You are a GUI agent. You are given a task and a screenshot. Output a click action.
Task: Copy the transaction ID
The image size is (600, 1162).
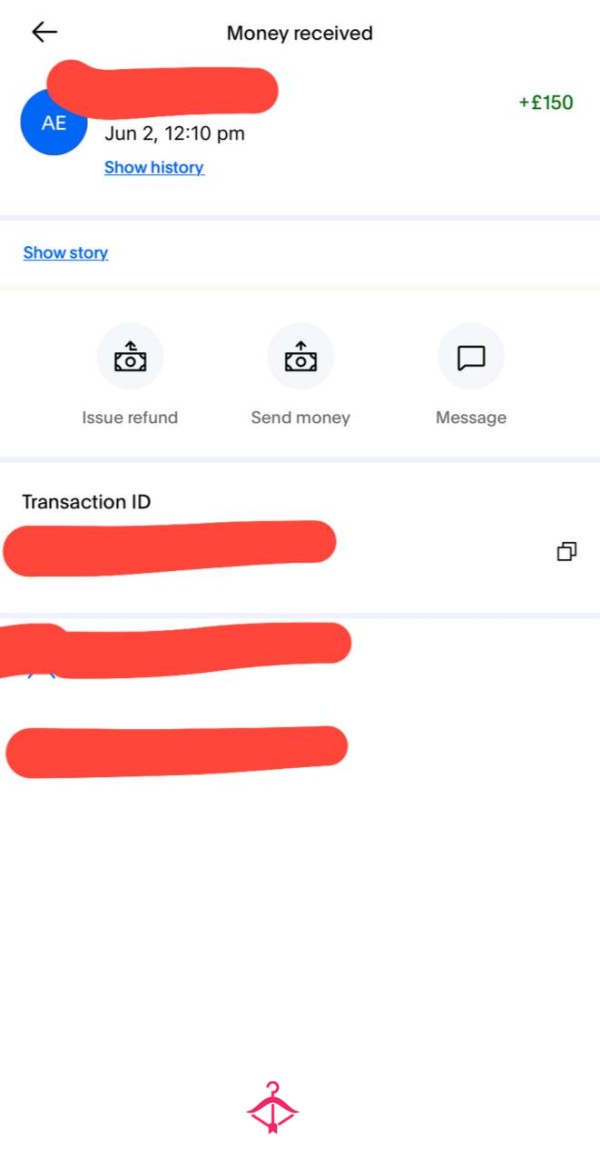coord(567,551)
